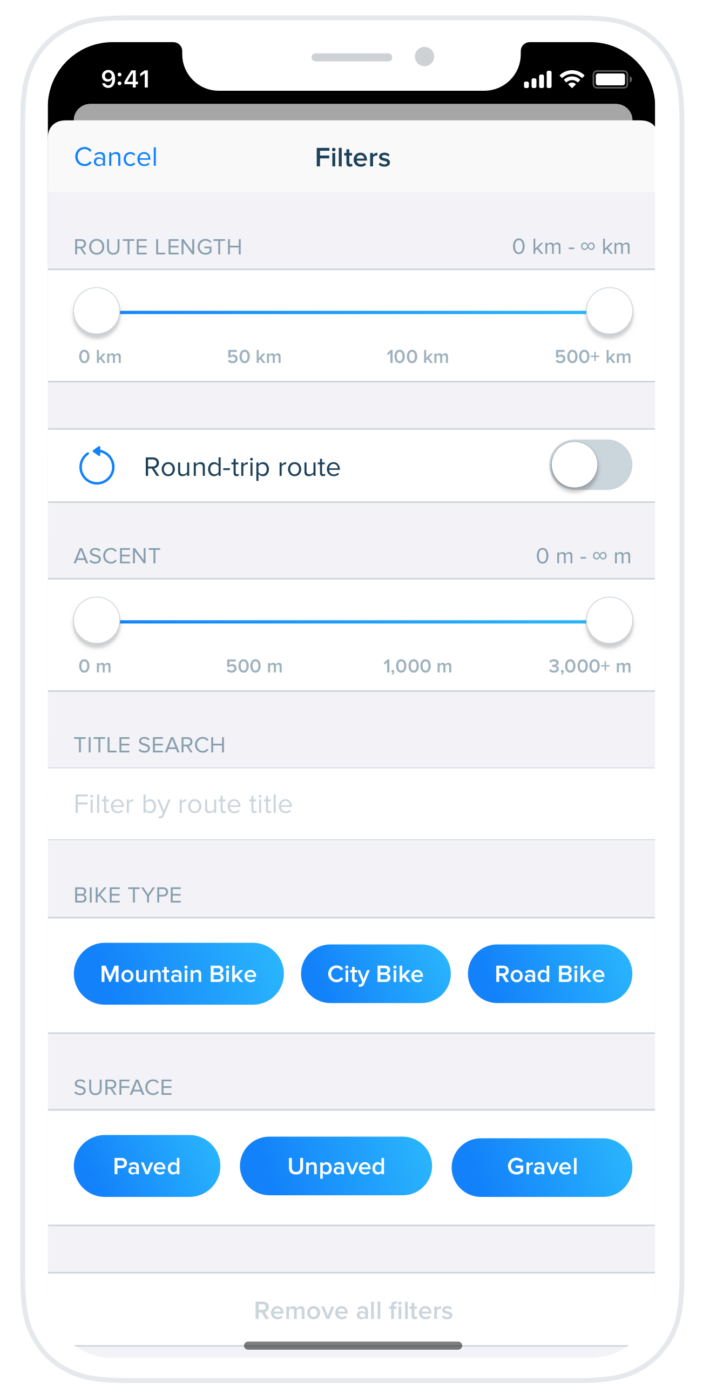Toggle the Gravel surface chip
The image size is (703, 1400).
pyautogui.click(x=541, y=1166)
